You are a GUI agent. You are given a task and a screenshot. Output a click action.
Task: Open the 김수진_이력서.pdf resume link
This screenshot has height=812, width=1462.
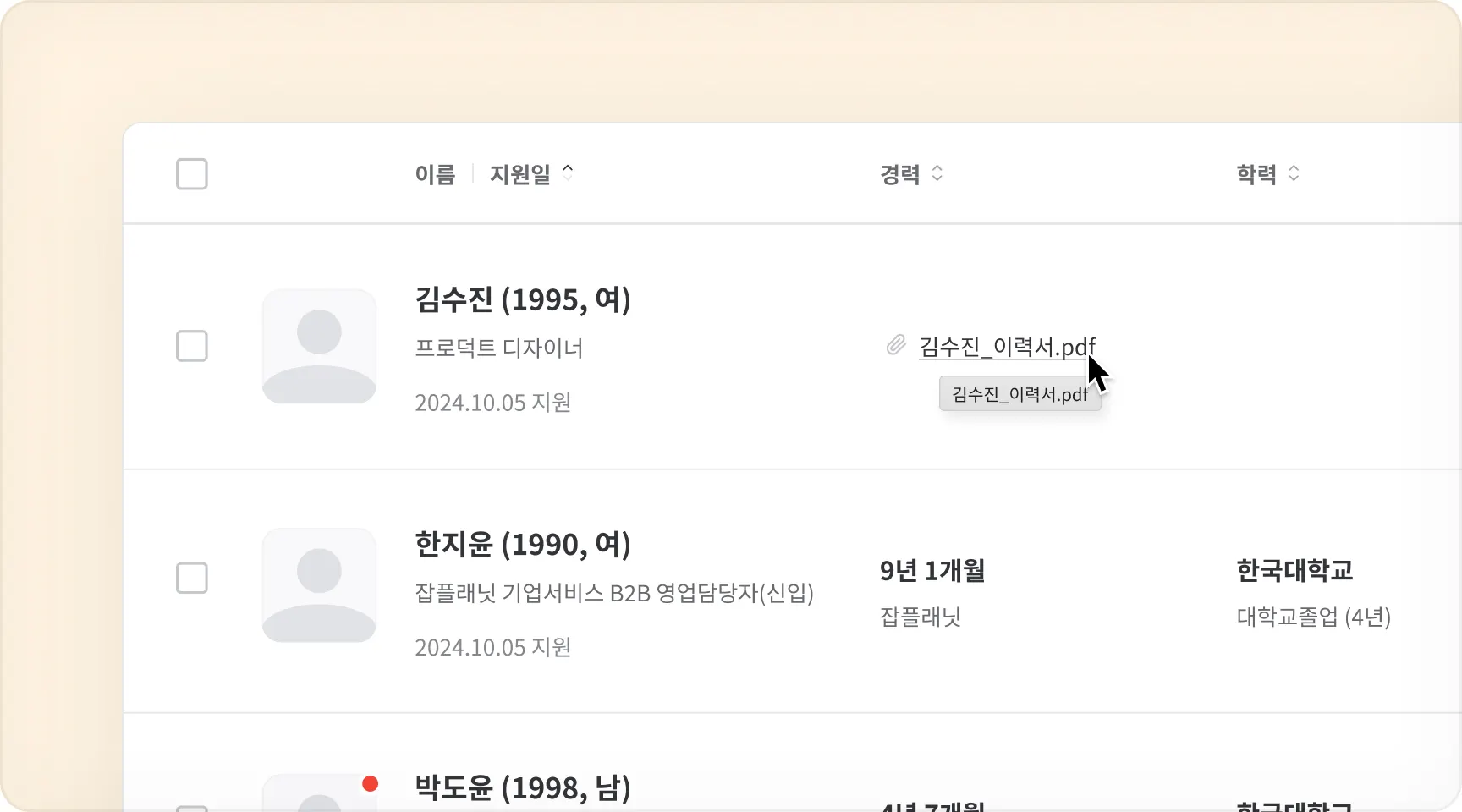tap(1006, 347)
